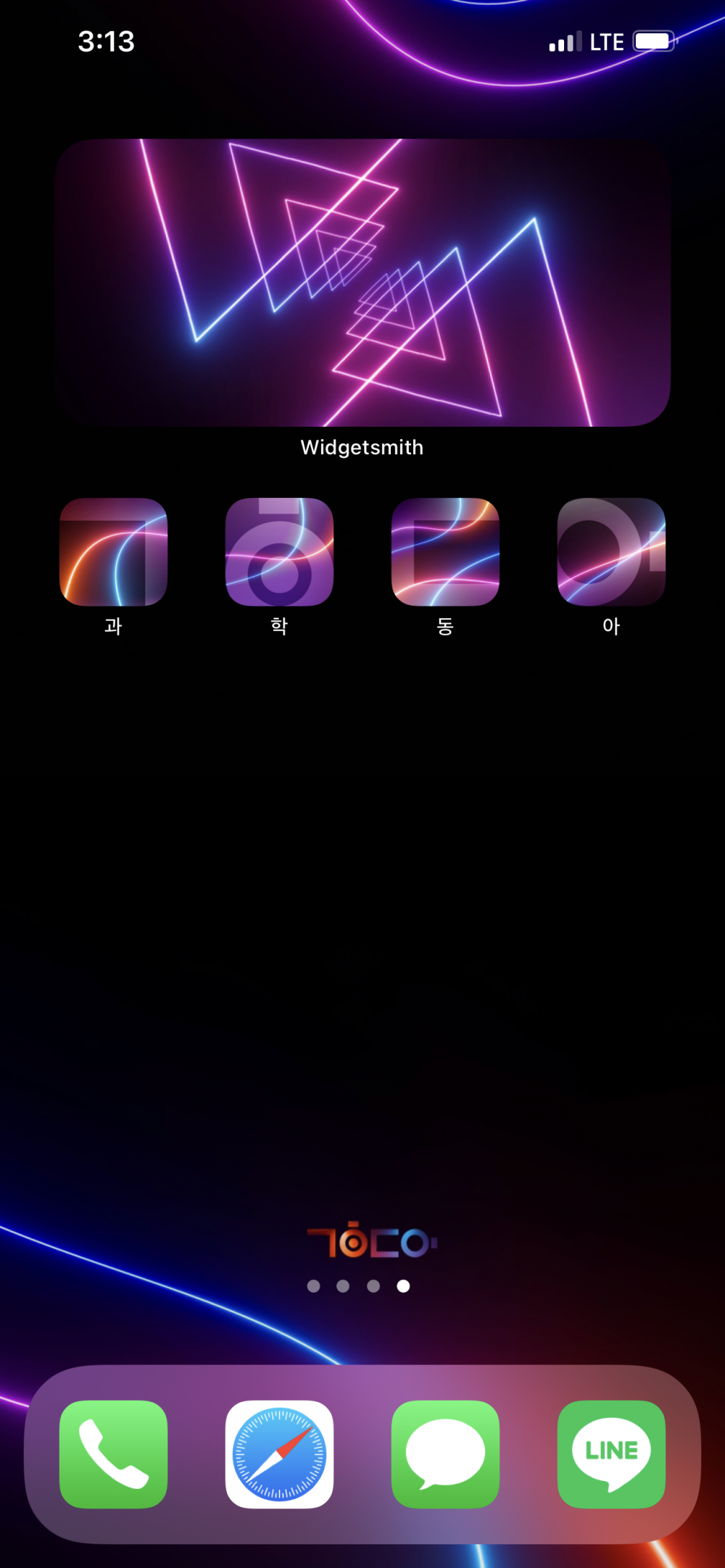Open the Widgetsmith neon widget

tap(362, 283)
